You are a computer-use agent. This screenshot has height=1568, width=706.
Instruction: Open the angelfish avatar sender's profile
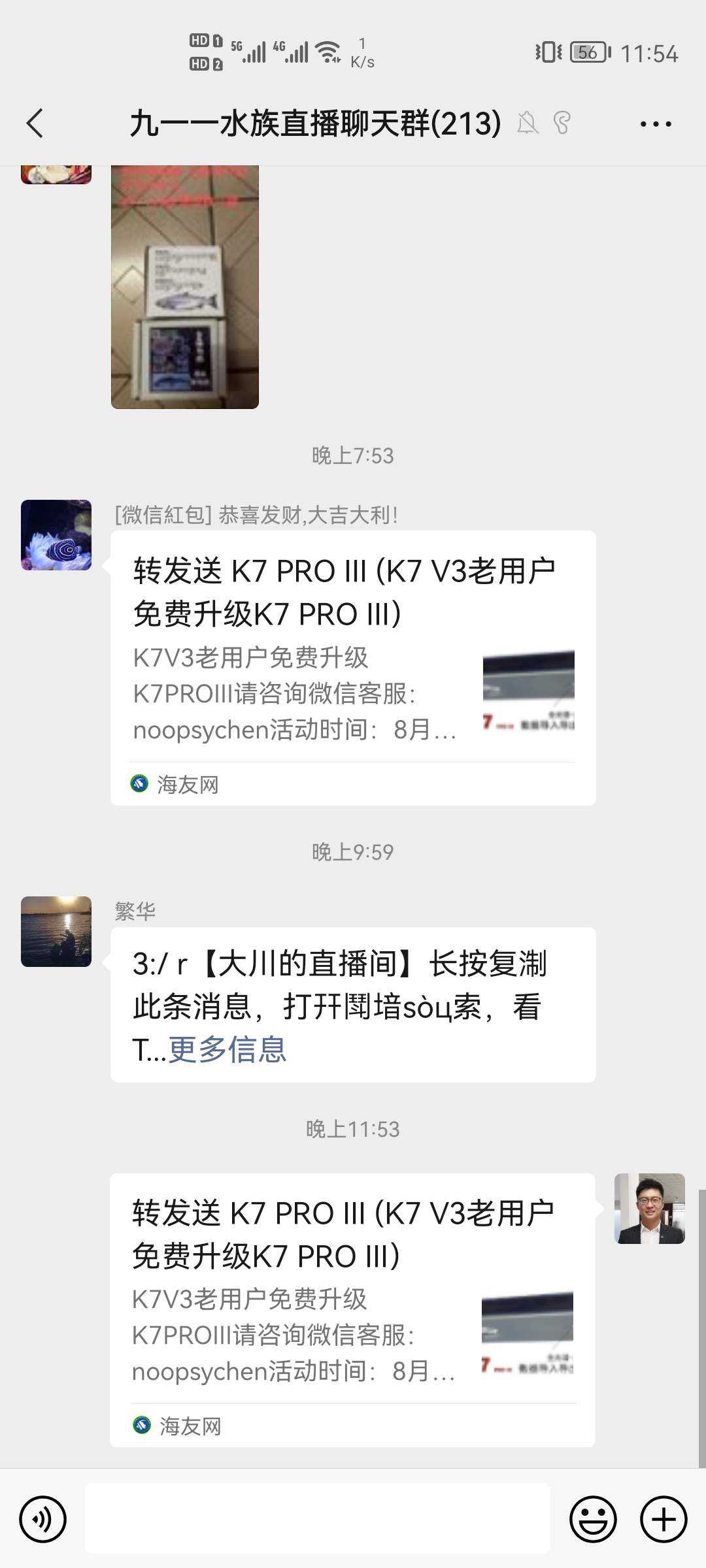pos(56,535)
